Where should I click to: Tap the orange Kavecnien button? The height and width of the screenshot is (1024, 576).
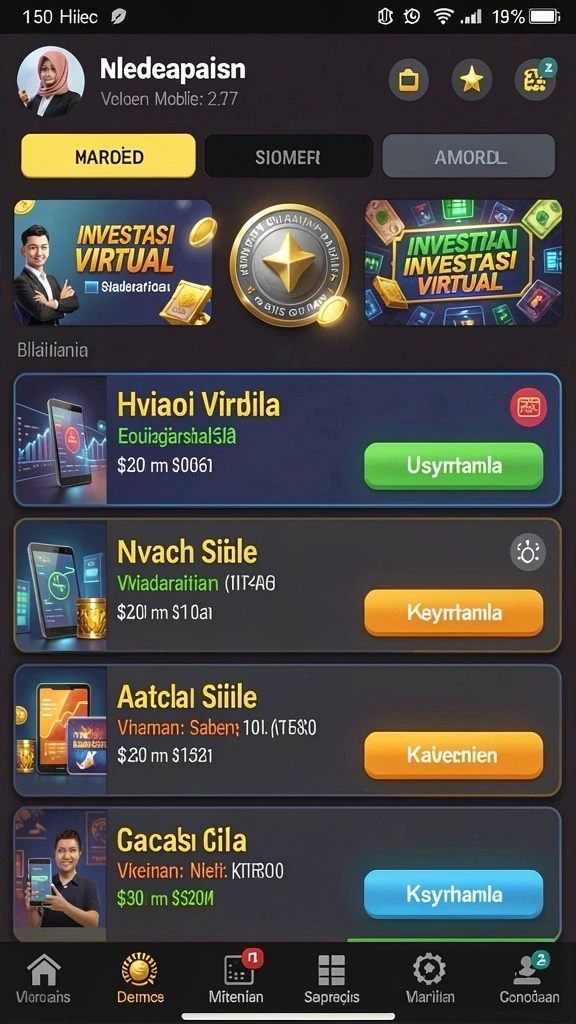click(453, 755)
